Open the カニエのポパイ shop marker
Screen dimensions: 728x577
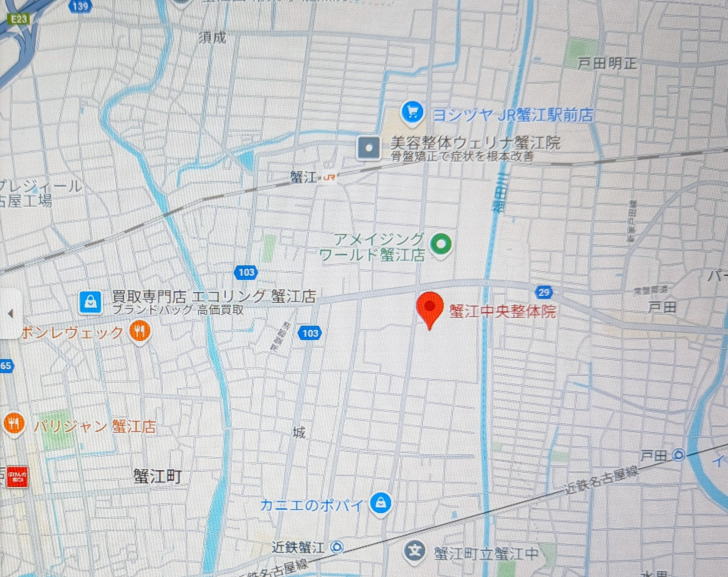(380, 502)
